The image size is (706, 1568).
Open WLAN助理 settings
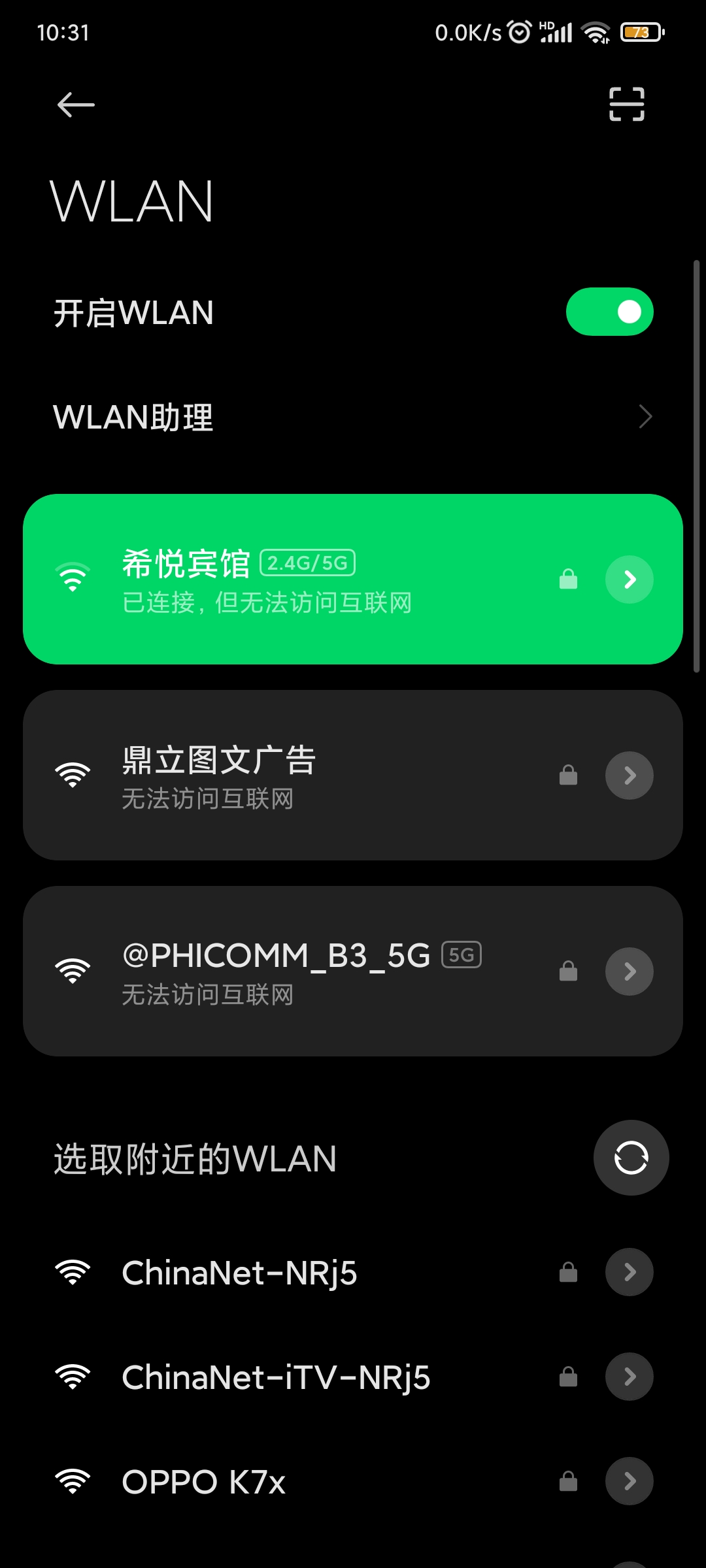click(353, 417)
